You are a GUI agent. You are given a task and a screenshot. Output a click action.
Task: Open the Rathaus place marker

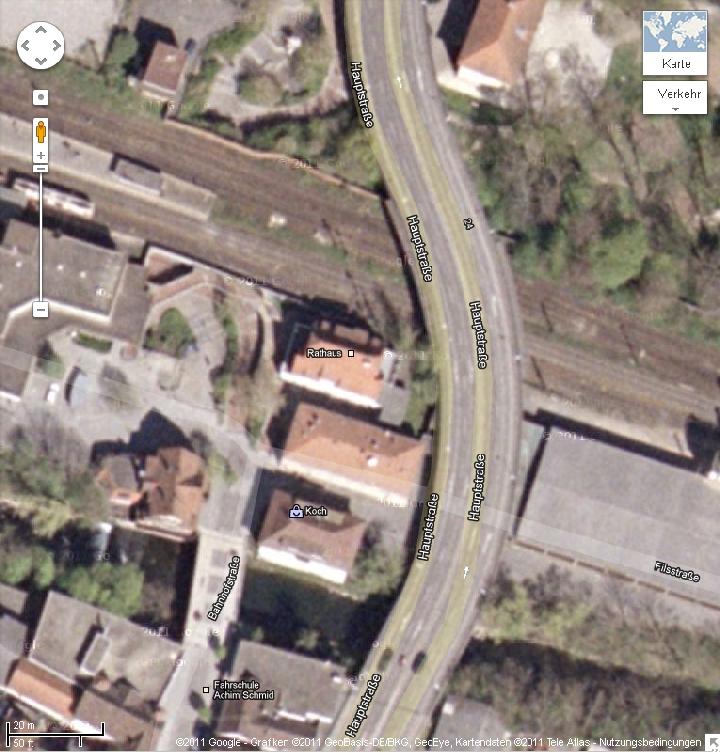pyautogui.click(x=351, y=353)
